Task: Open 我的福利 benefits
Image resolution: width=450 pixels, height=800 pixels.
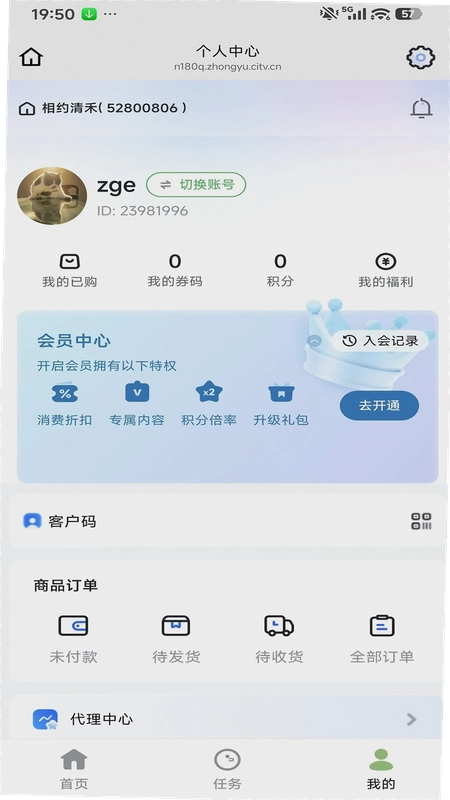Action: pyautogui.click(x=385, y=271)
